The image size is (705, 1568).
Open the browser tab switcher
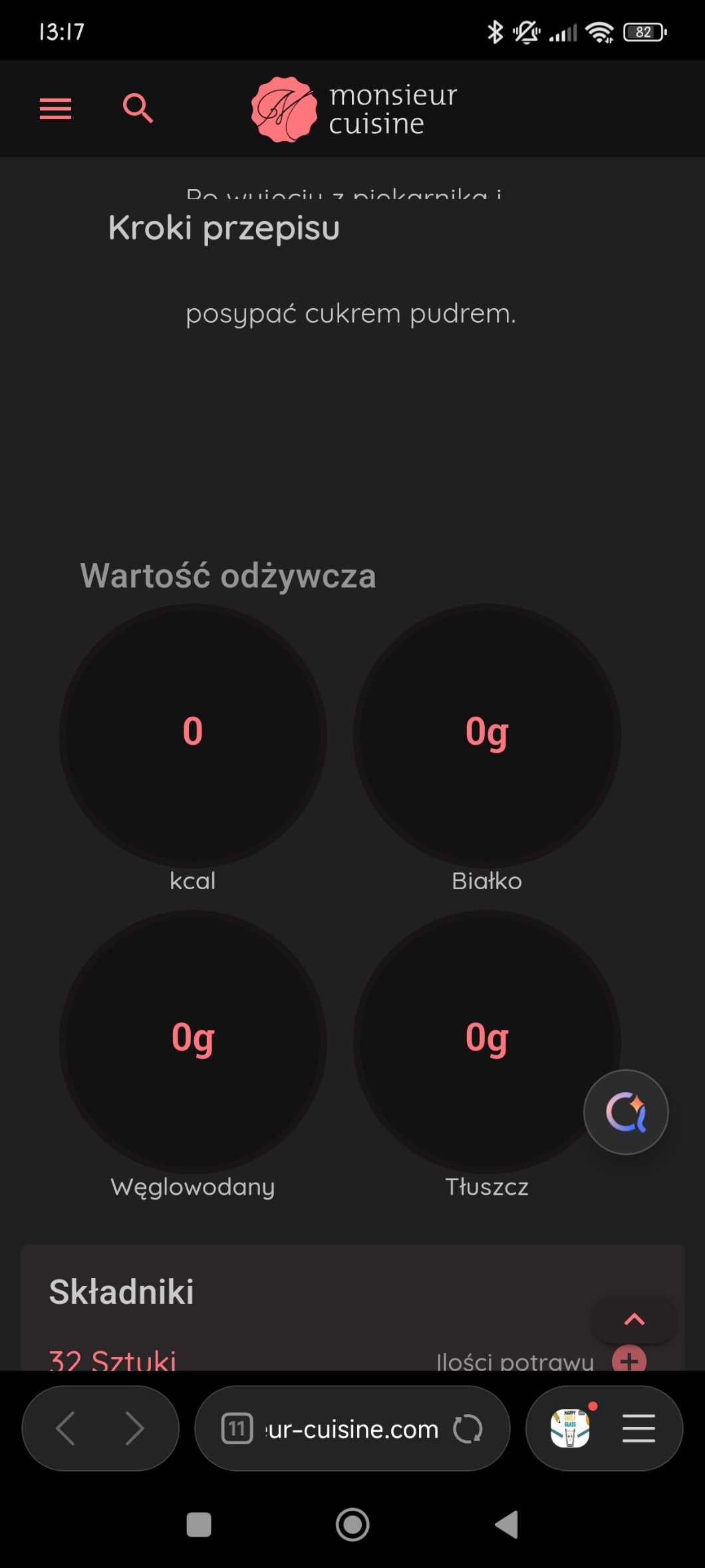pos(237,1428)
